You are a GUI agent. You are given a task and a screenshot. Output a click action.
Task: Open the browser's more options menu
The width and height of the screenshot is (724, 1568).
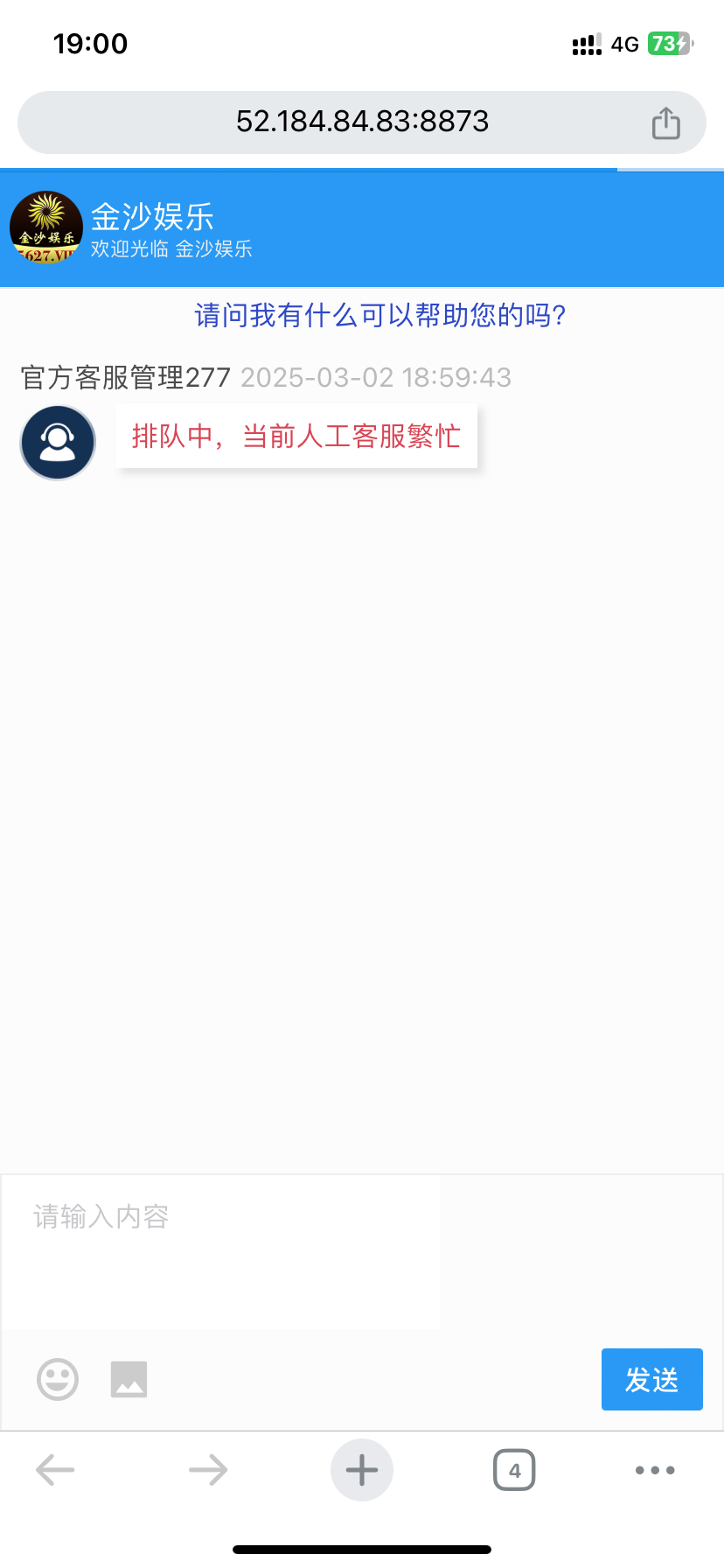(x=655, y=1470)
